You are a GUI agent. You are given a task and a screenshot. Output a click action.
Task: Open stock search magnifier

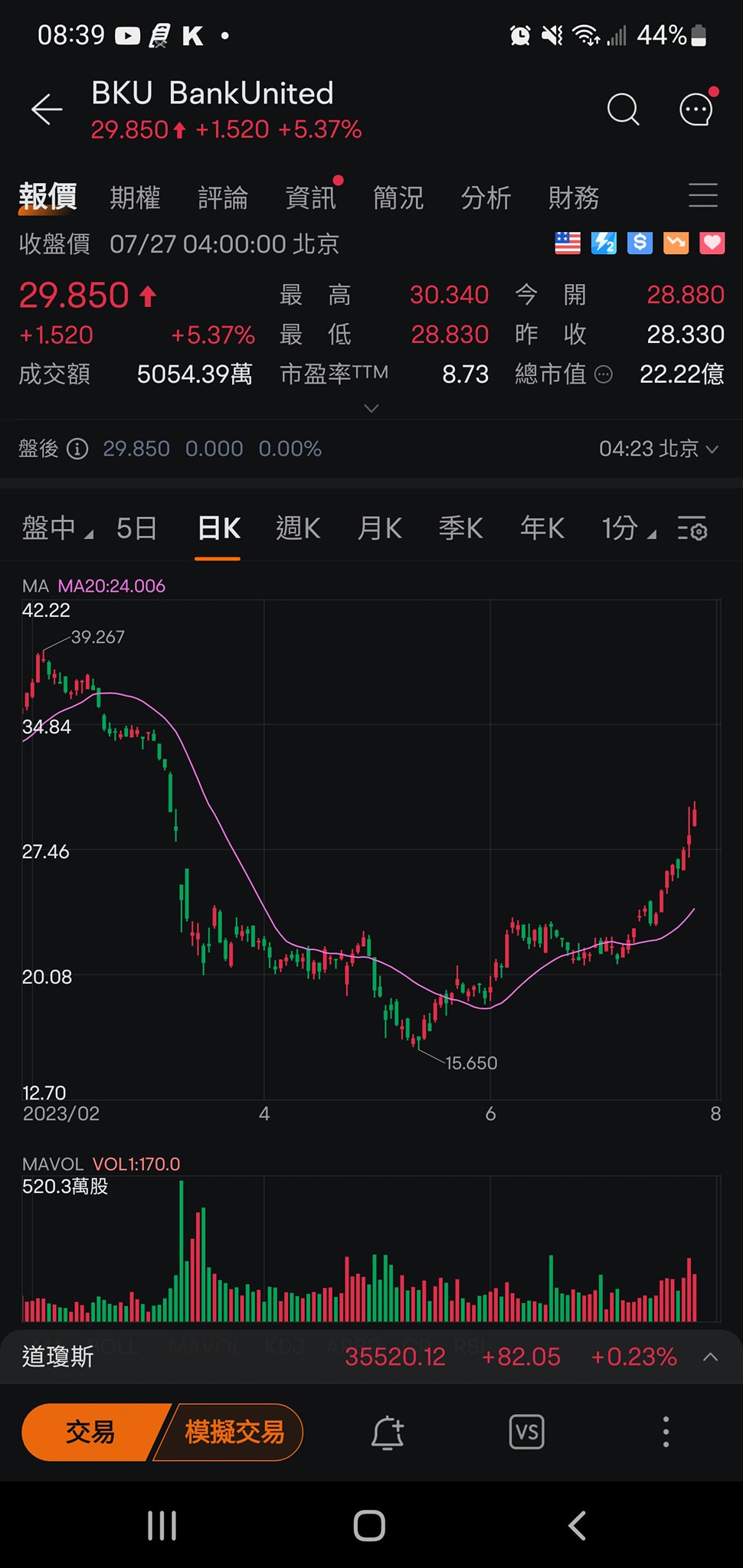623,109
